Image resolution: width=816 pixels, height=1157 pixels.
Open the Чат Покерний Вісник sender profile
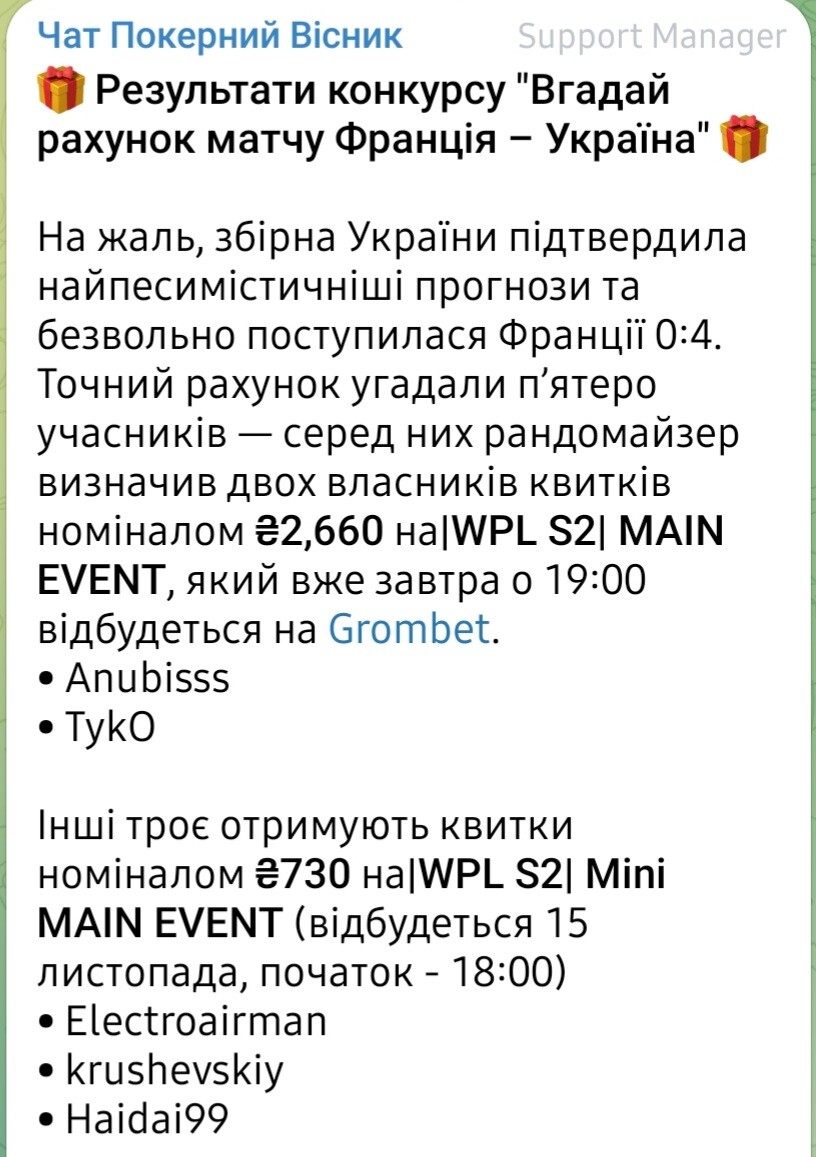(220, 37)
